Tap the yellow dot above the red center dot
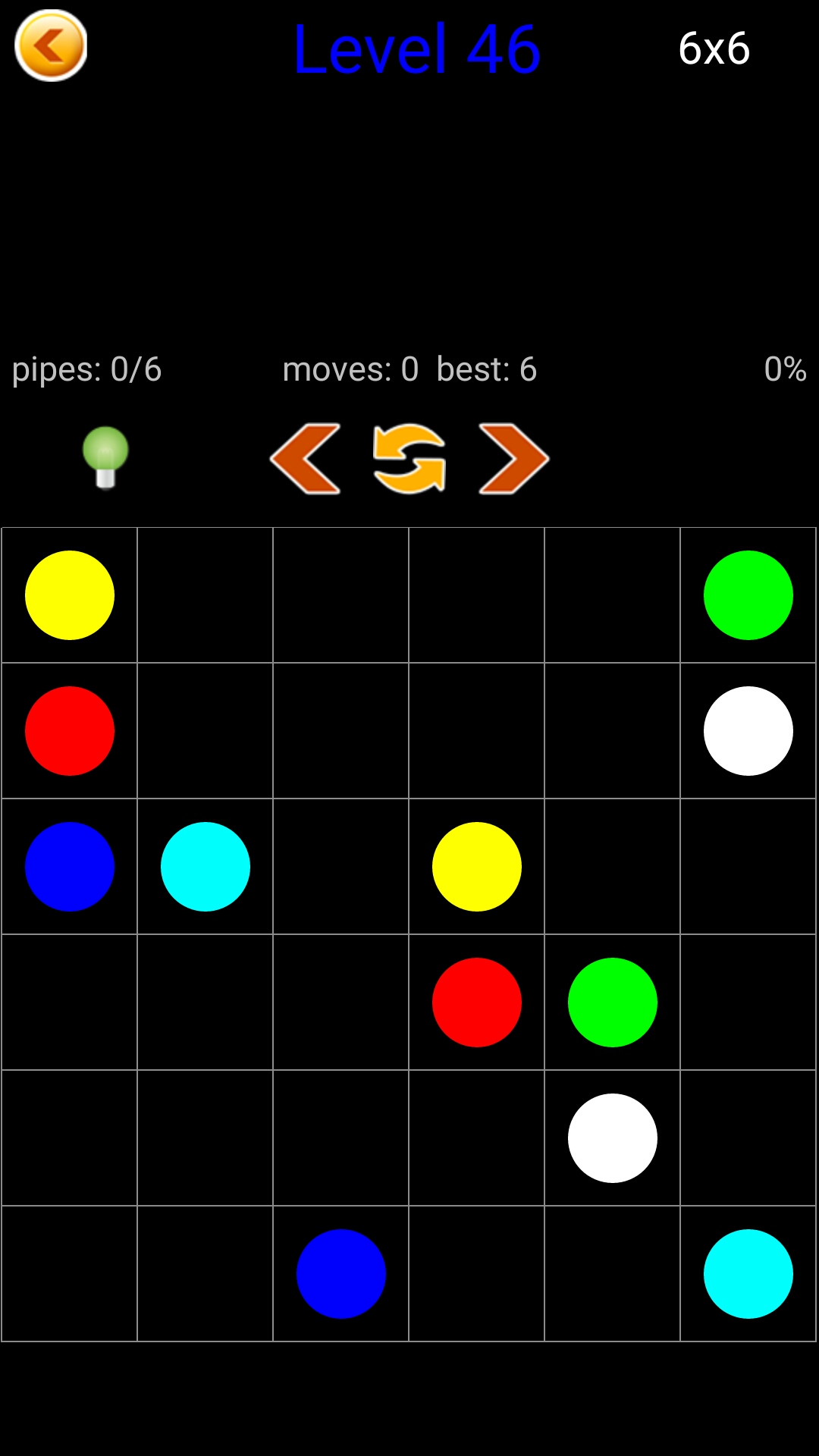 click(477, 867)
